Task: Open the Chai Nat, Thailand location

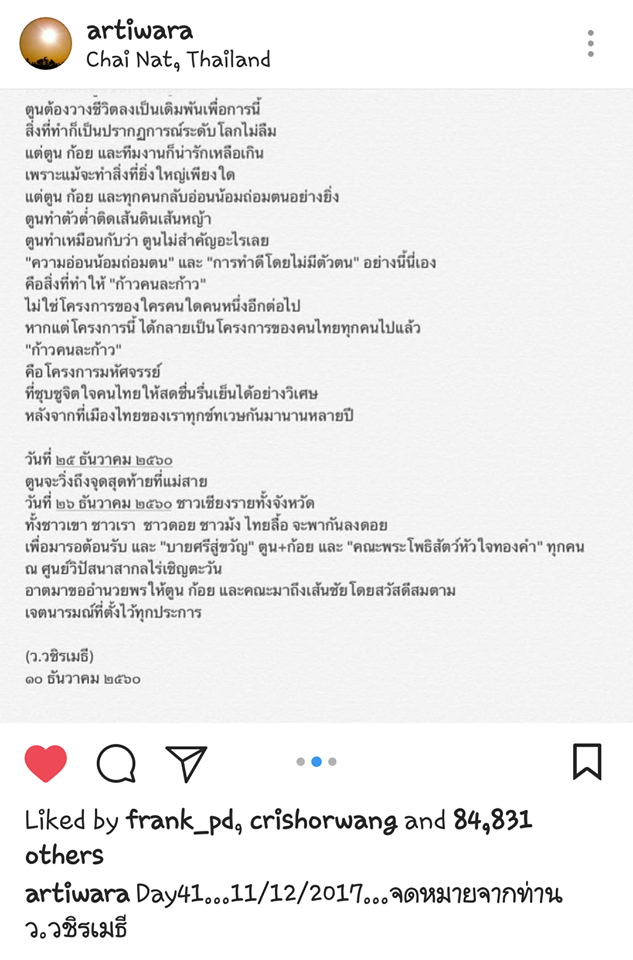Action: click(178, 60)
